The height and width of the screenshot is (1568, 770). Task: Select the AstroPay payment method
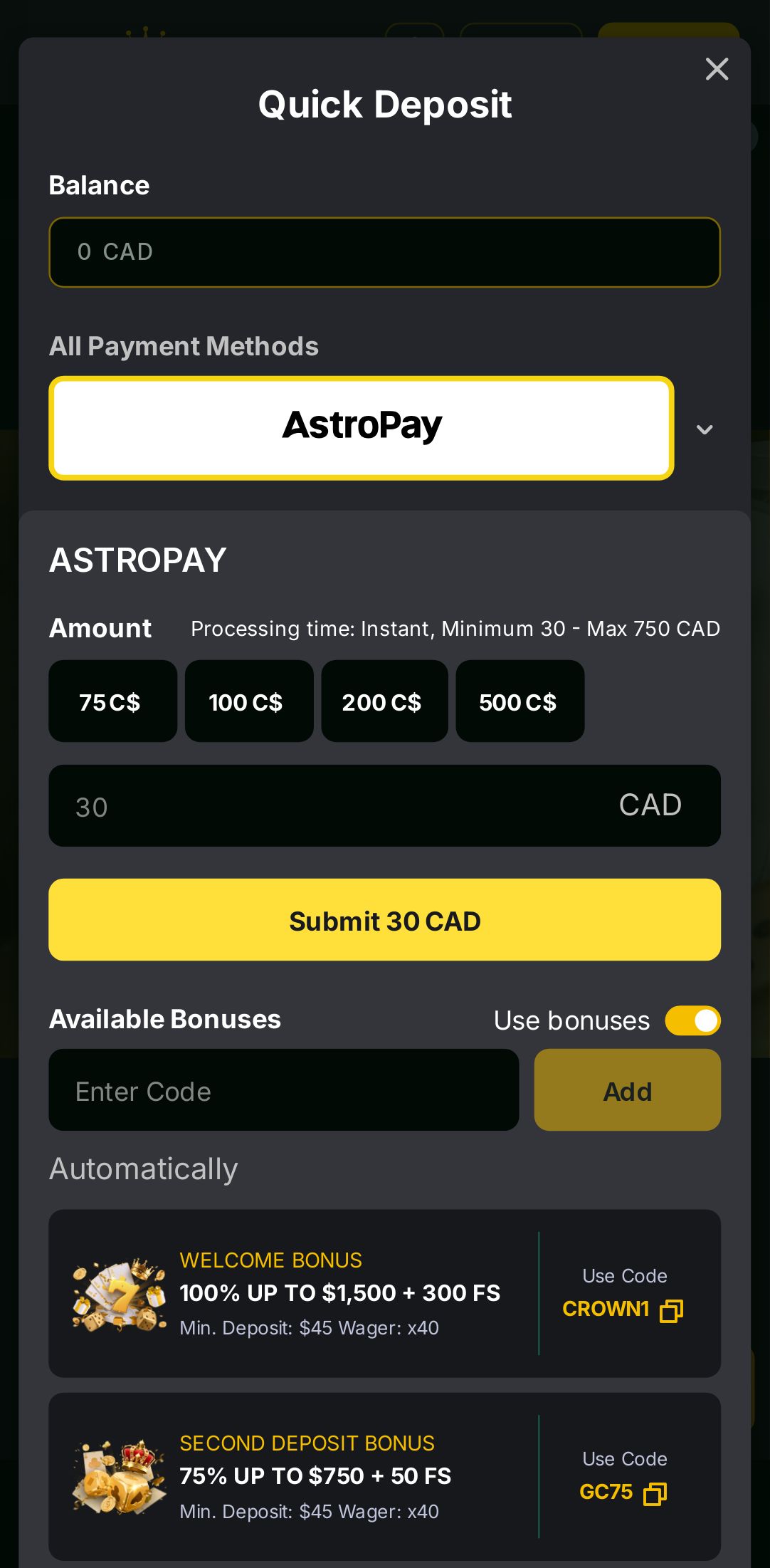362,428
